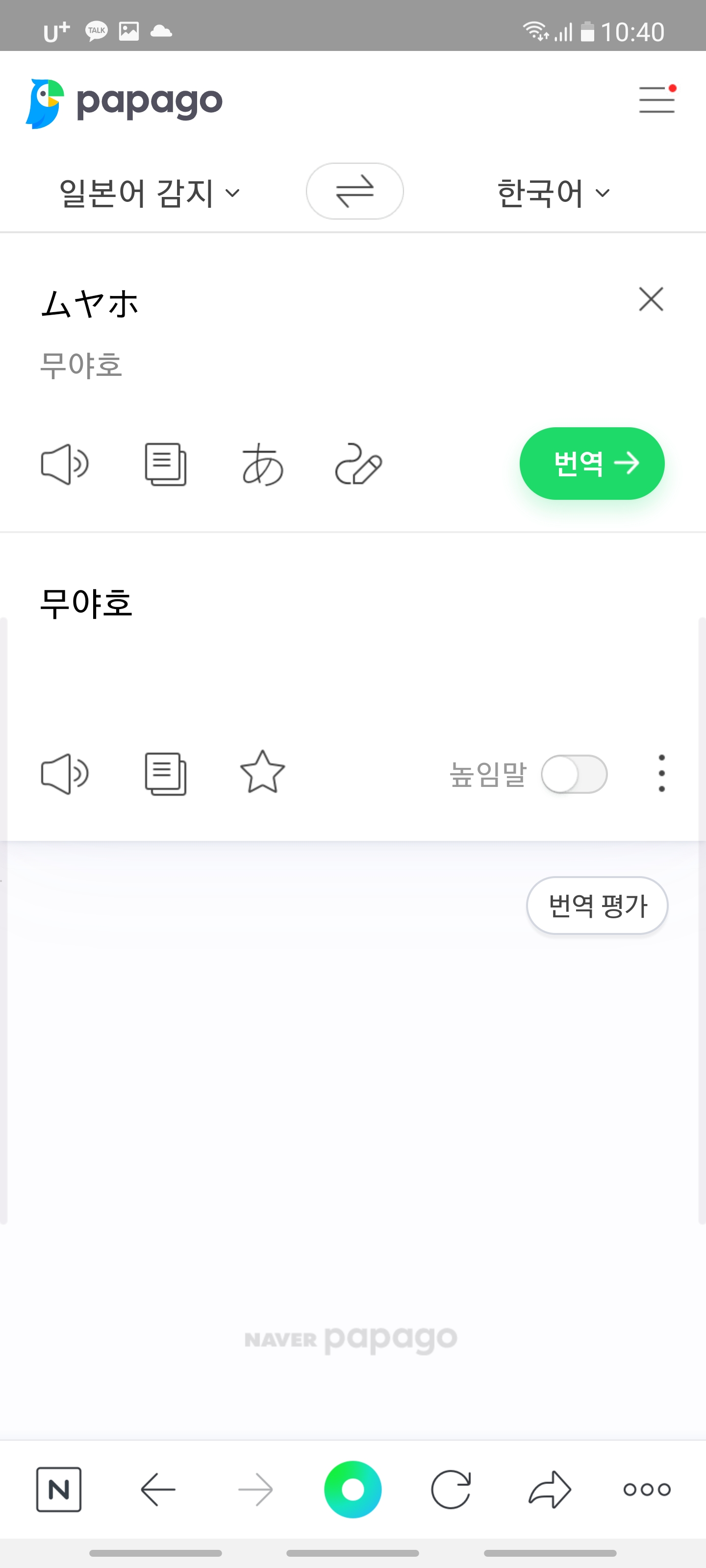Listen to the source text pronunciation

pos(65,465)
